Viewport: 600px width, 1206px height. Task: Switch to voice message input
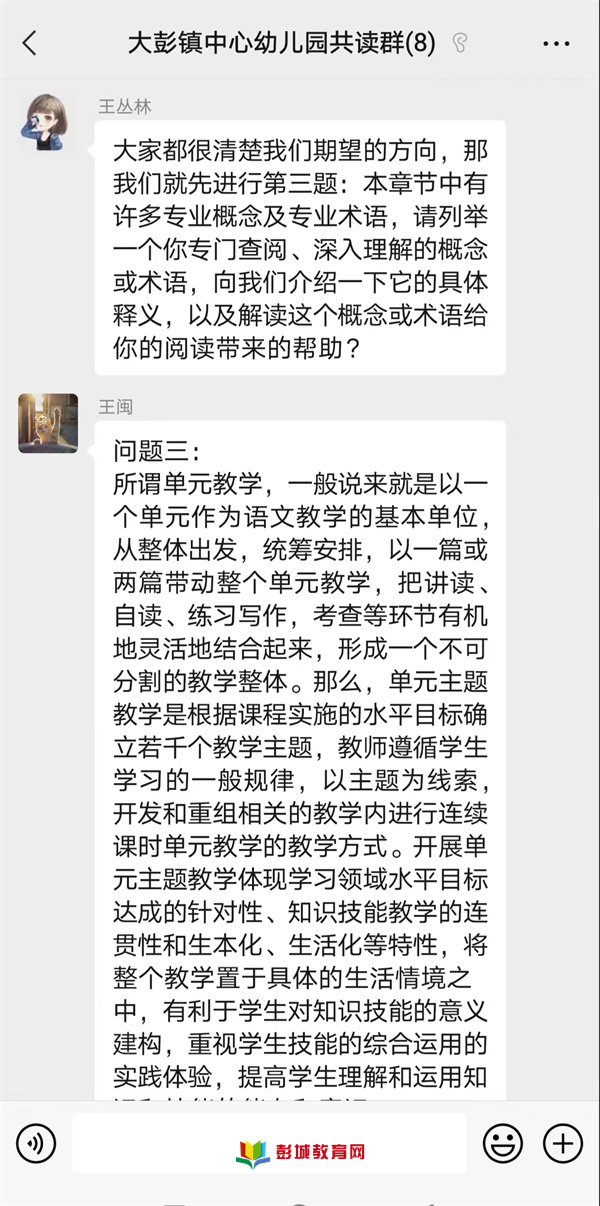click(35, 1143)
